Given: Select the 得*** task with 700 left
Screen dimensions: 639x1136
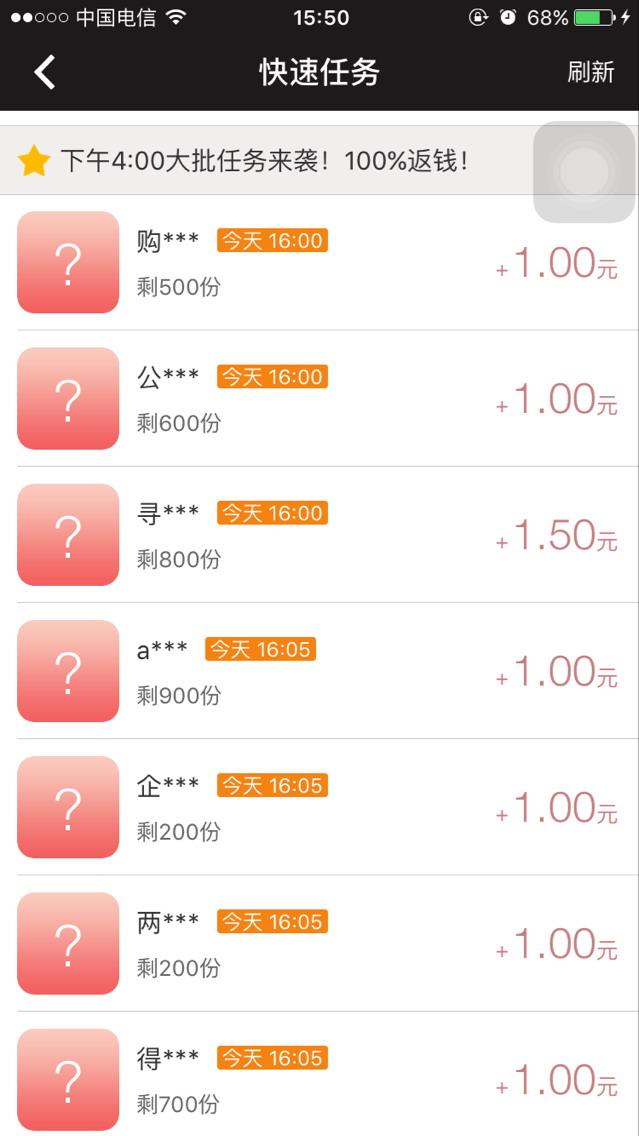Looking at the screenshot, I should 320,1079.
